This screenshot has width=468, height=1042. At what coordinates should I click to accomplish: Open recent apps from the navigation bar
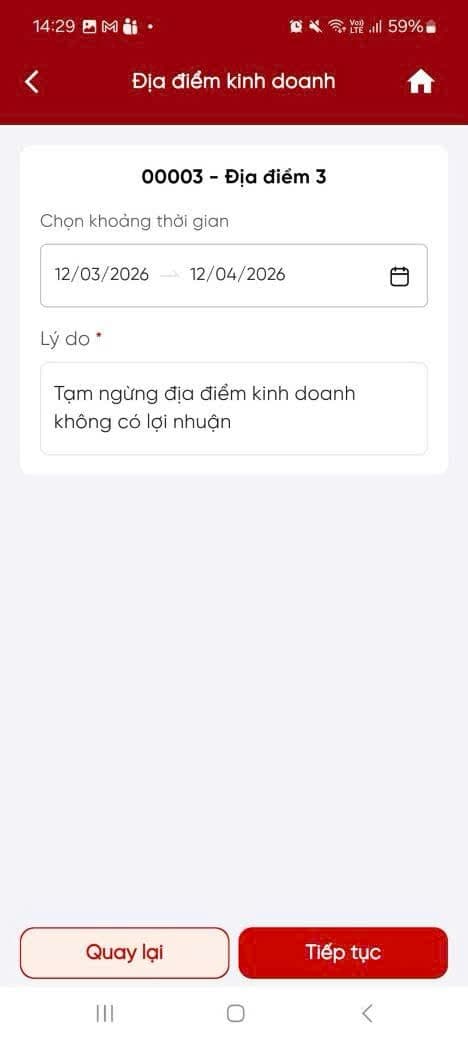(104, 1013)
